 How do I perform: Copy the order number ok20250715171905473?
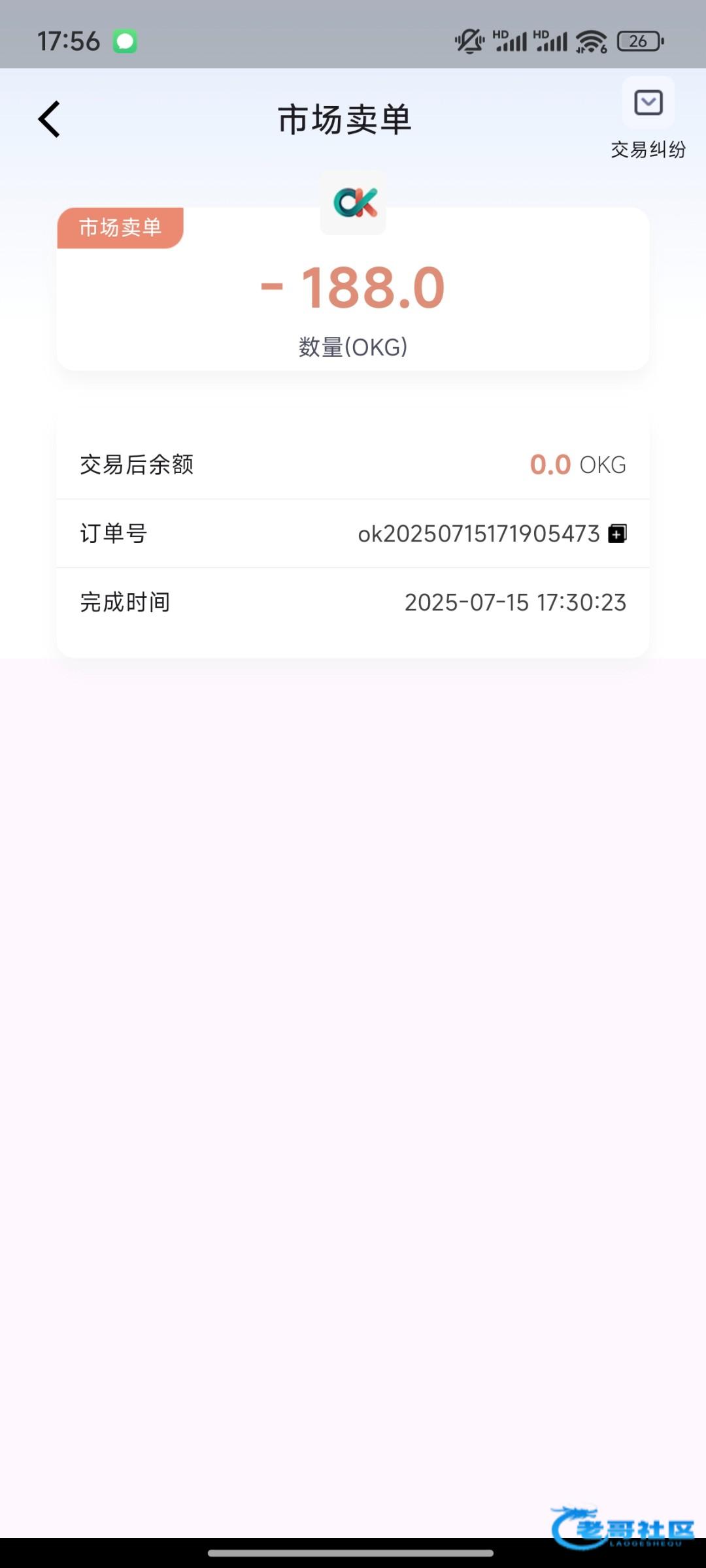(x=617, y=534)
